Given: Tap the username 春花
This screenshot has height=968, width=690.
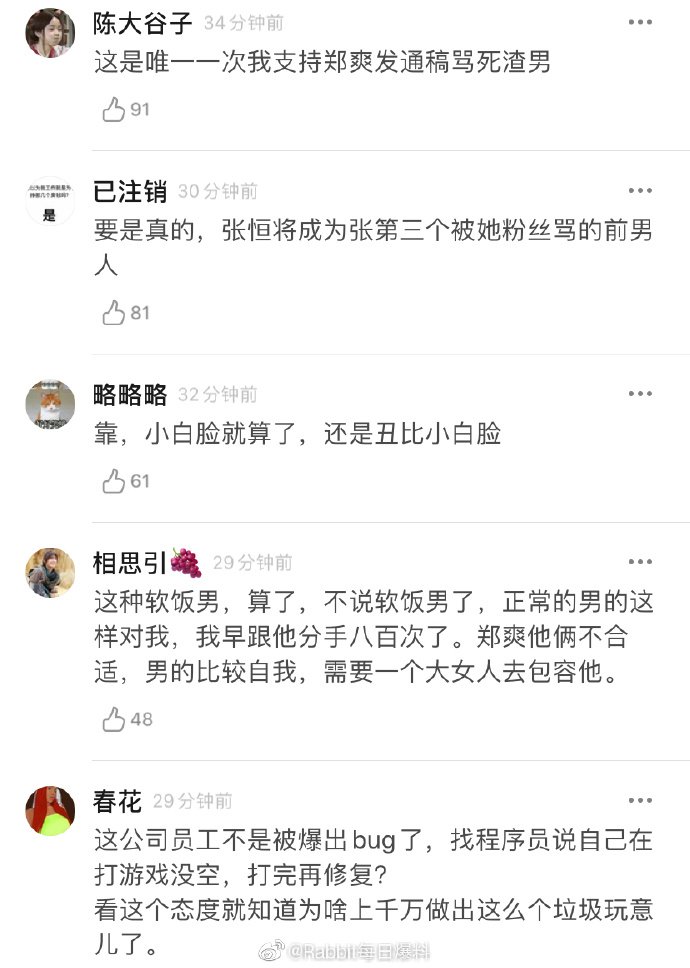Looking at the screenshot, I should 118,801.
